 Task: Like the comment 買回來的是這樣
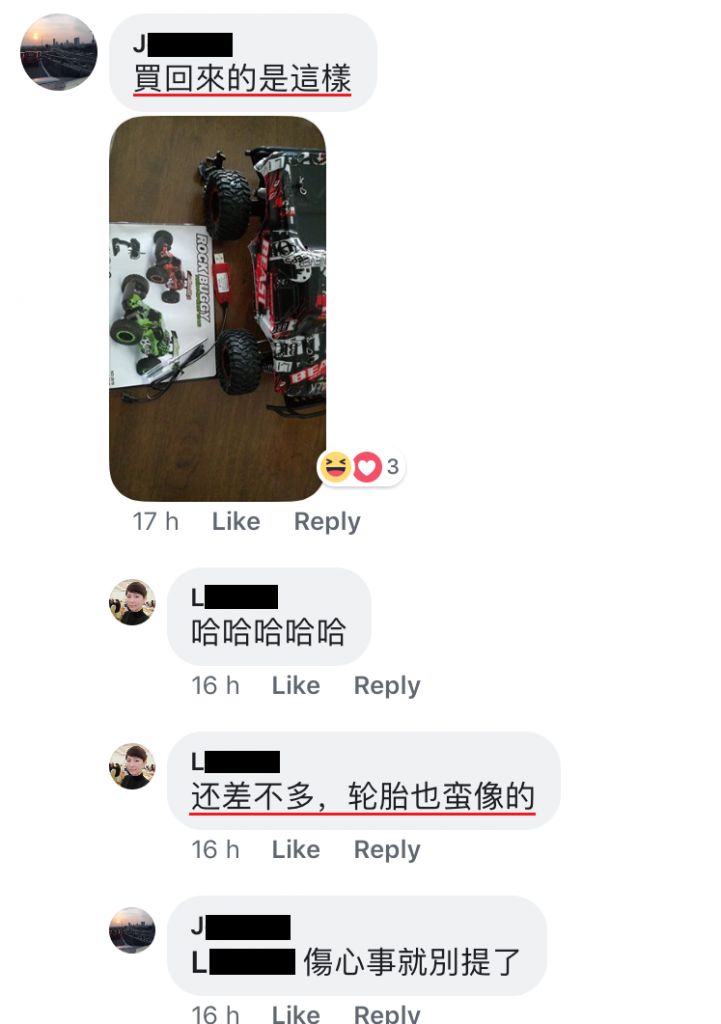point(236,522)
